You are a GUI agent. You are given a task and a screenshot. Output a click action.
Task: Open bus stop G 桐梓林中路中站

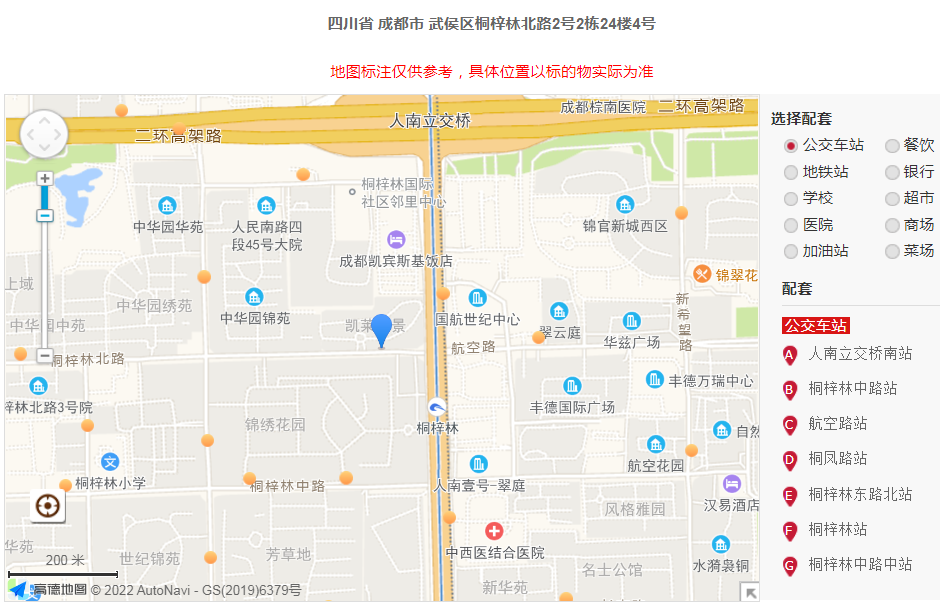859,564
